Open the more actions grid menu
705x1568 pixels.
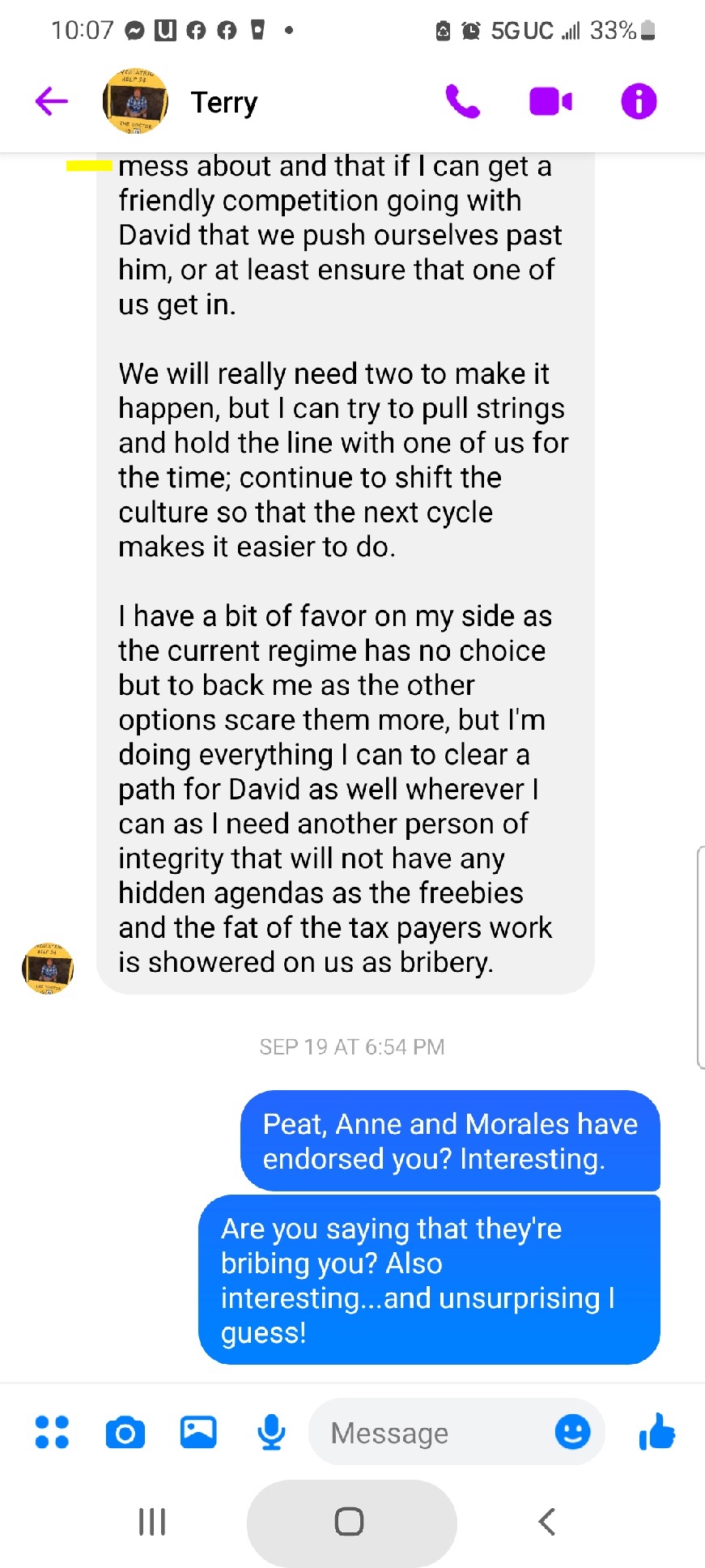[x=52, y=1432]
